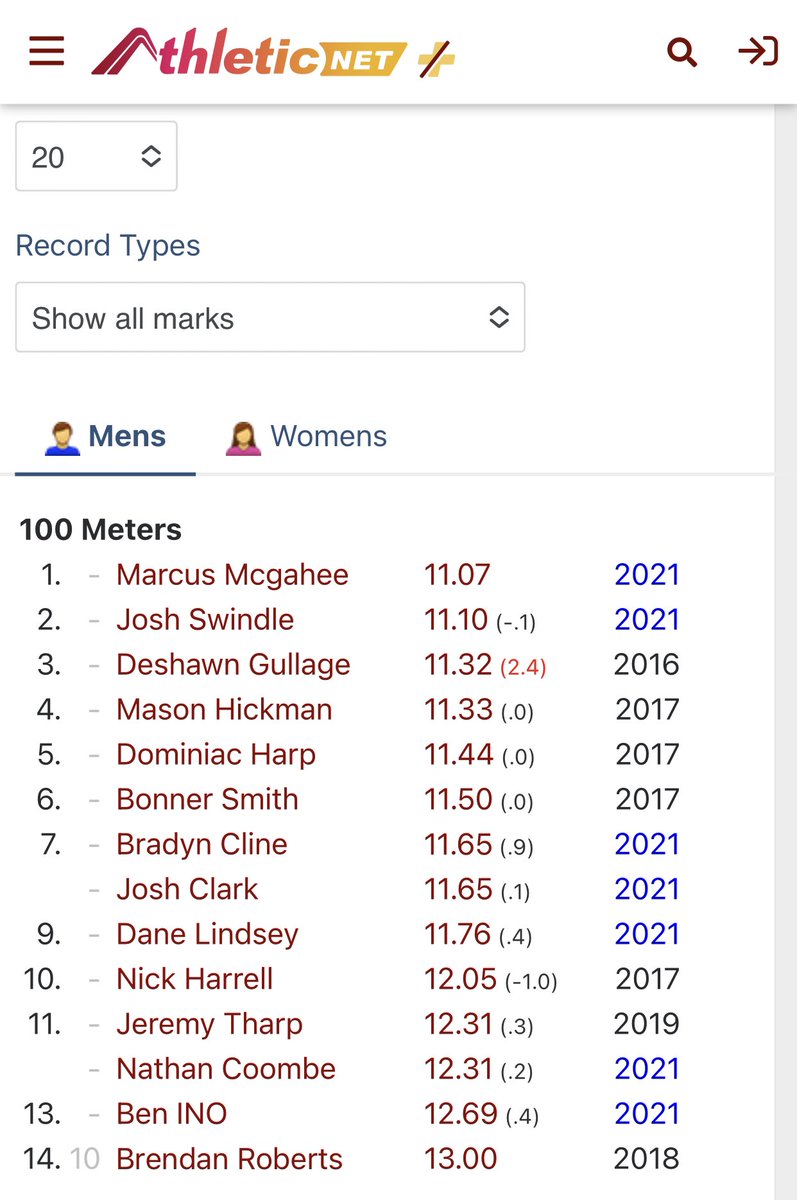Tap Mason Hickman's name link
This screenshot has width=797, height=1200.
[224, 710]
